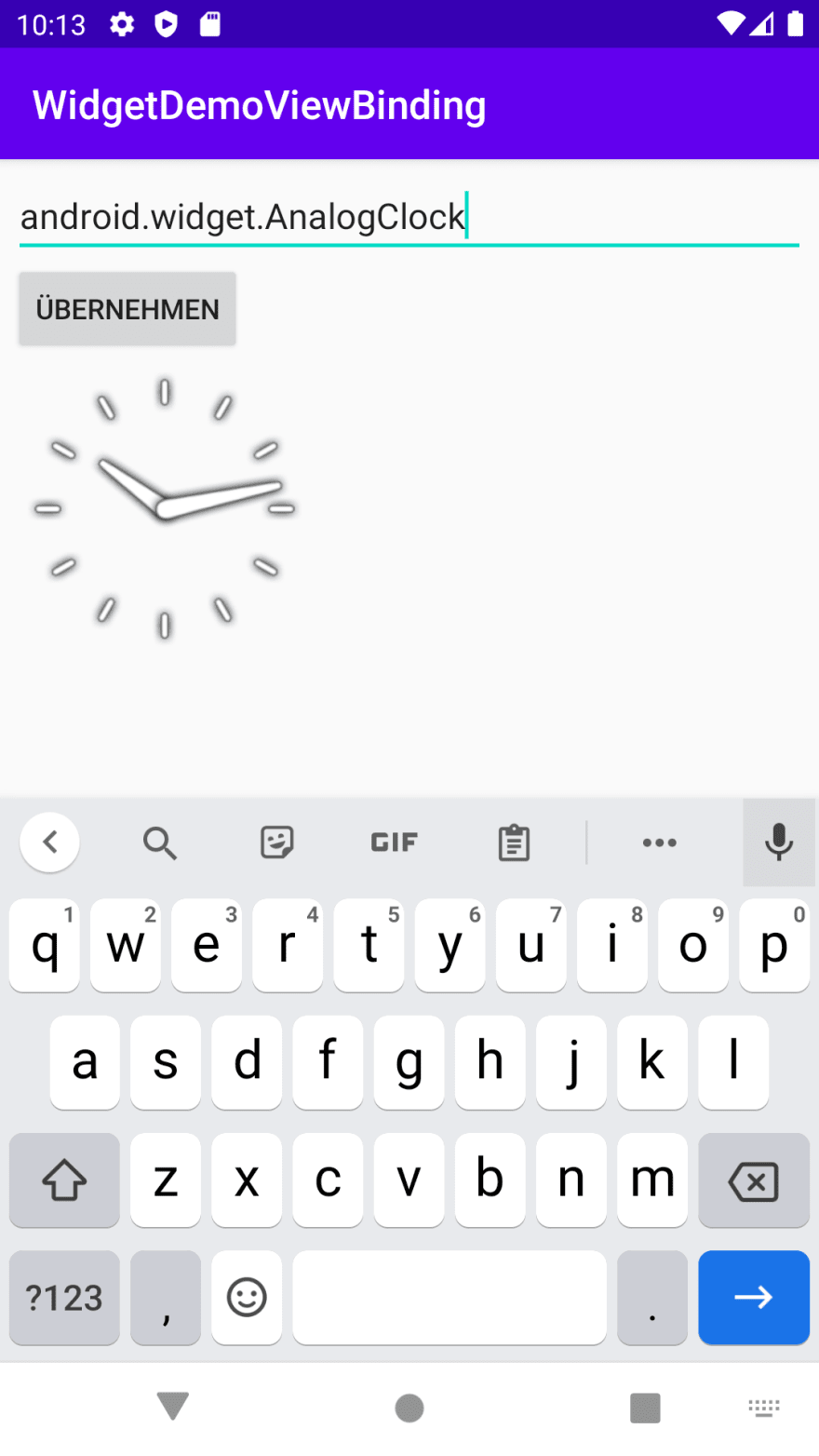
Task: Open the GIF keyboard
Action: coord(394,843)
